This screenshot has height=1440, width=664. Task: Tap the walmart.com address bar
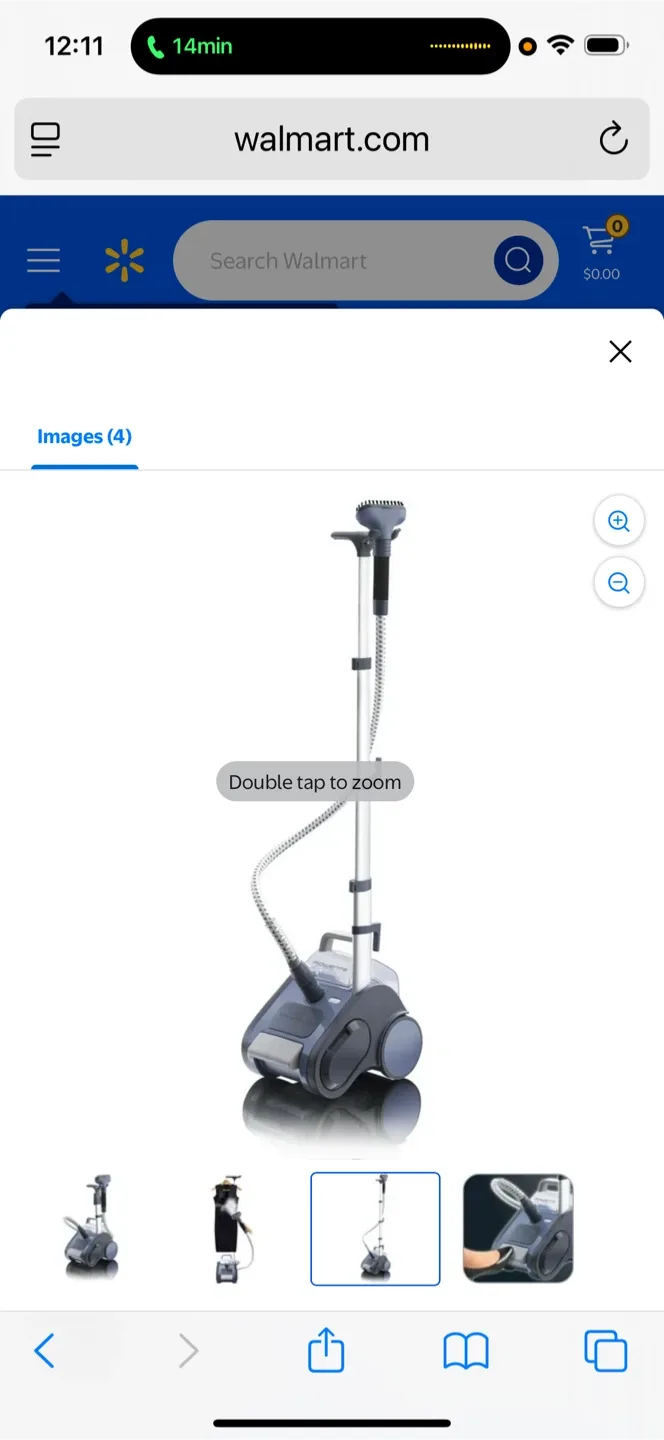(331, 139)
